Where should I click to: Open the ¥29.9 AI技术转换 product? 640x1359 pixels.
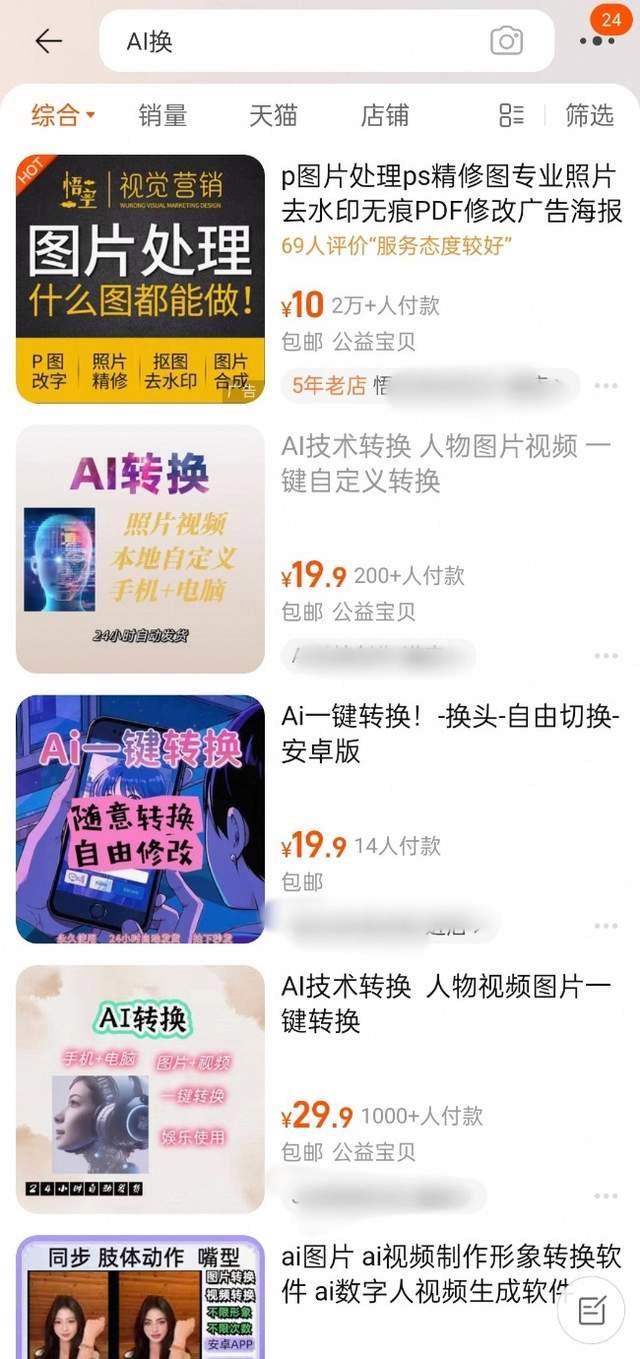point(320,1089)
